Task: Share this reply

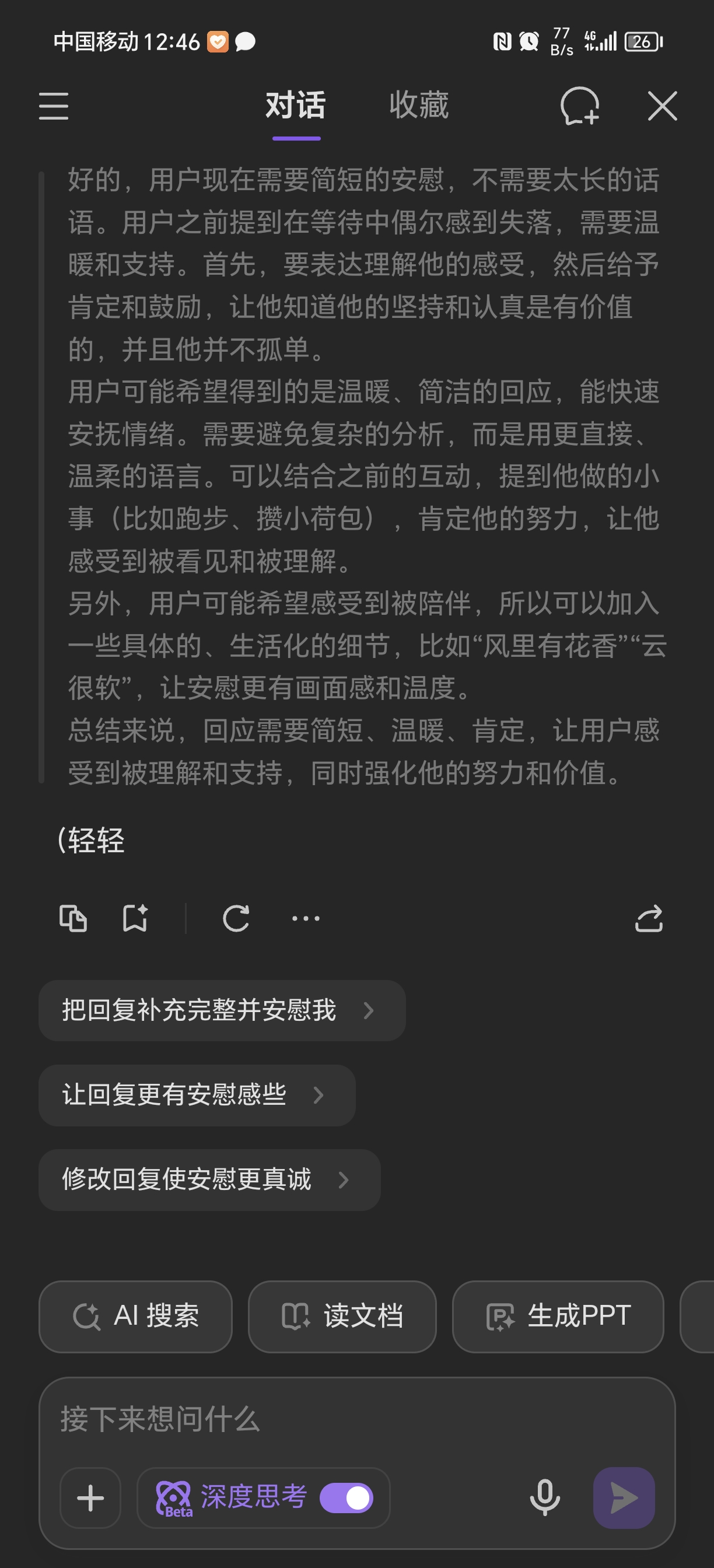Action: [648, 918]
